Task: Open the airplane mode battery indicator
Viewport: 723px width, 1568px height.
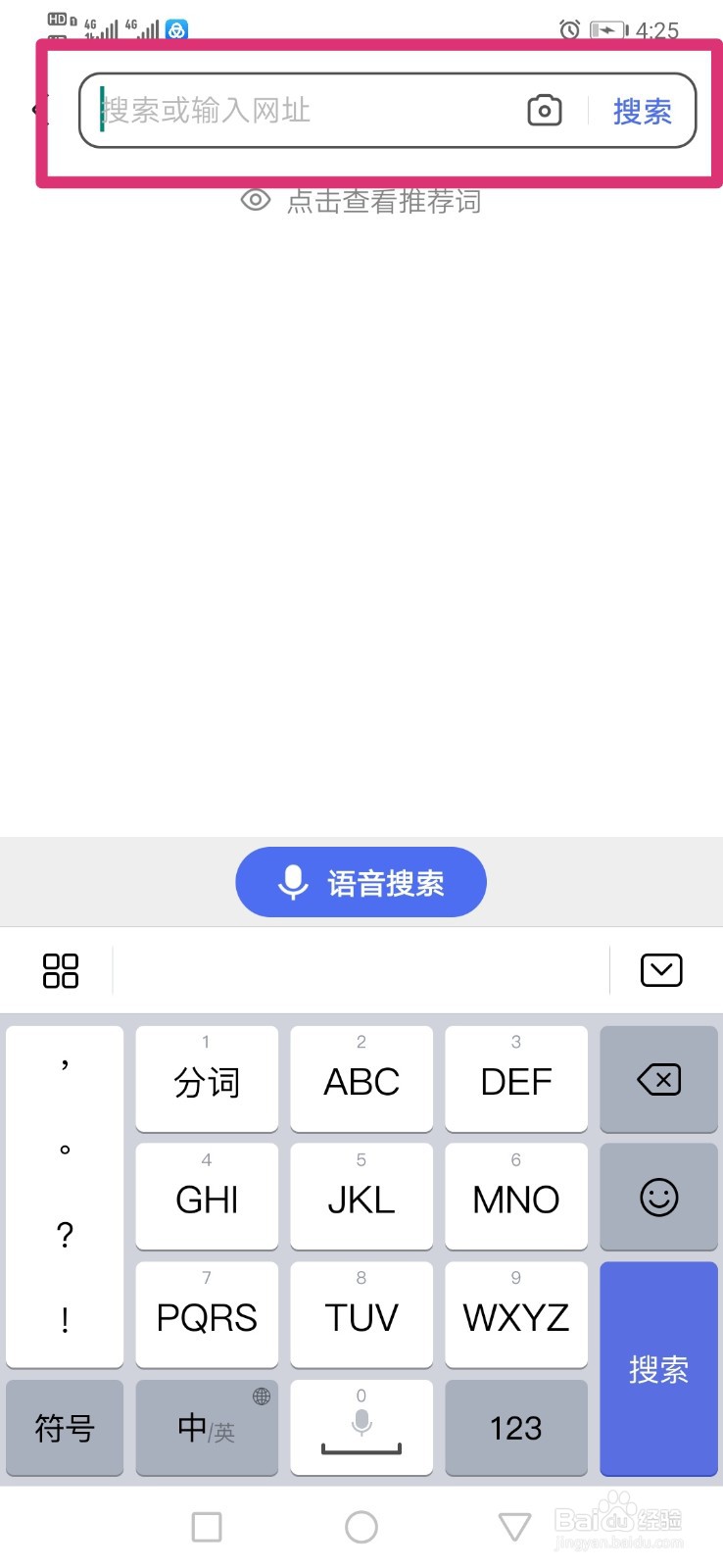Action: tap(609, 29)
